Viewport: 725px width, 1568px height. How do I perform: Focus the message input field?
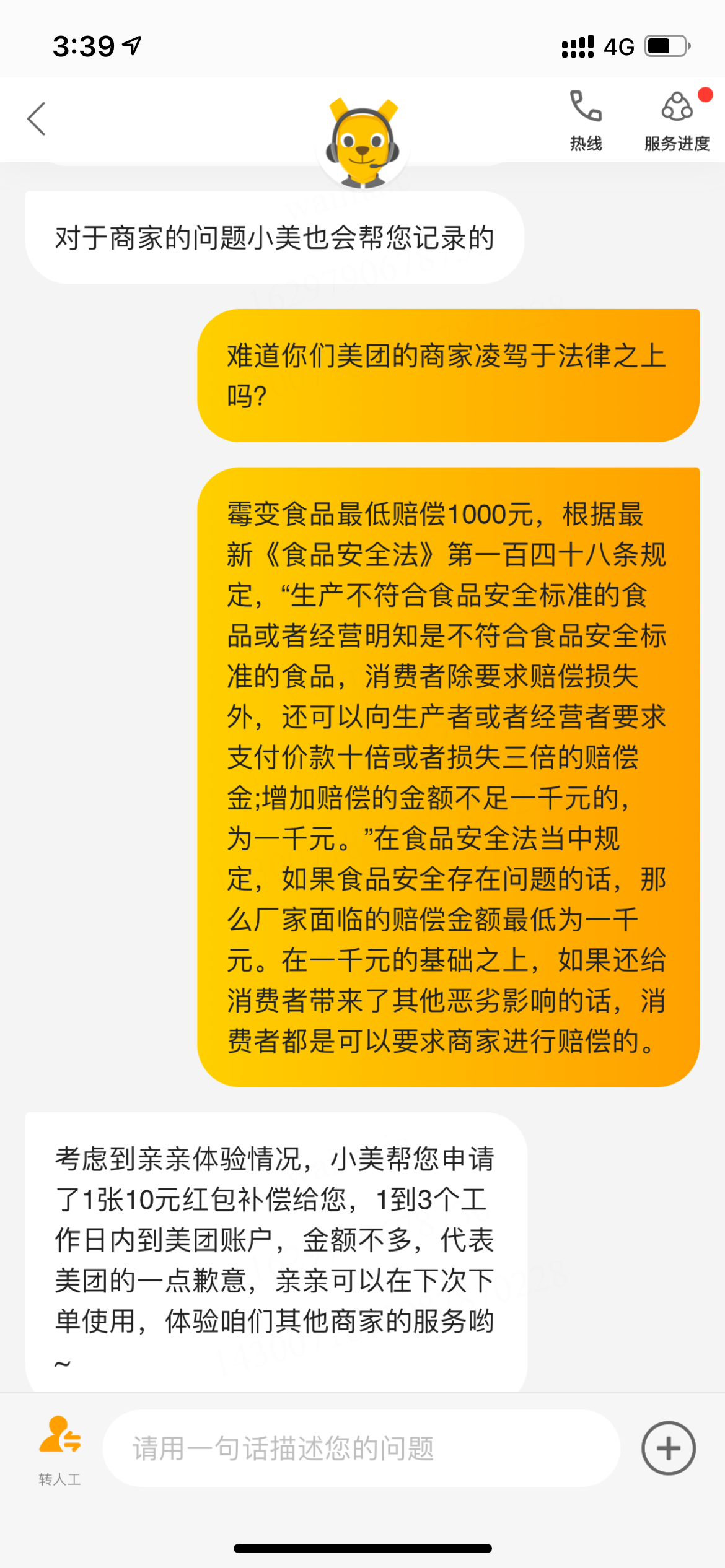361,1449
